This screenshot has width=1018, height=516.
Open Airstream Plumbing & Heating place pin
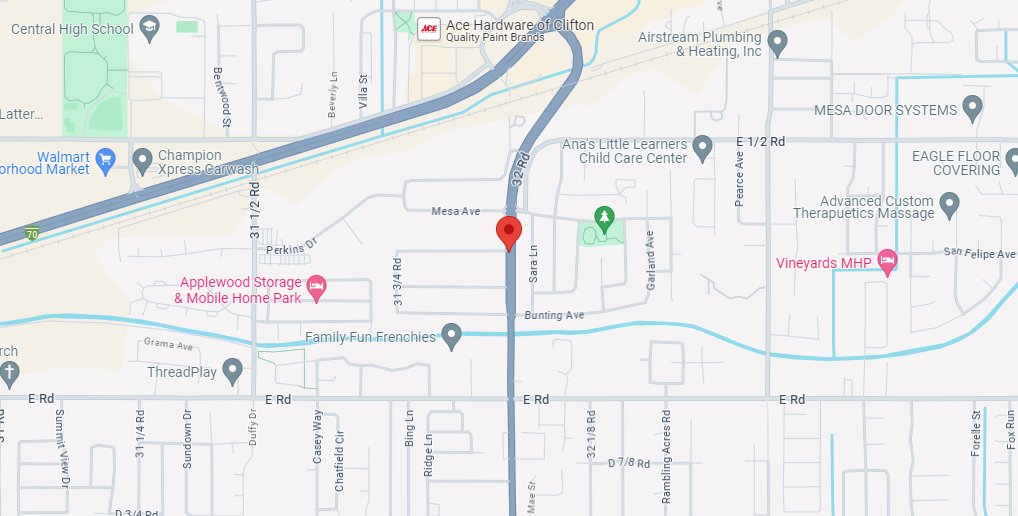coord(778,42)
